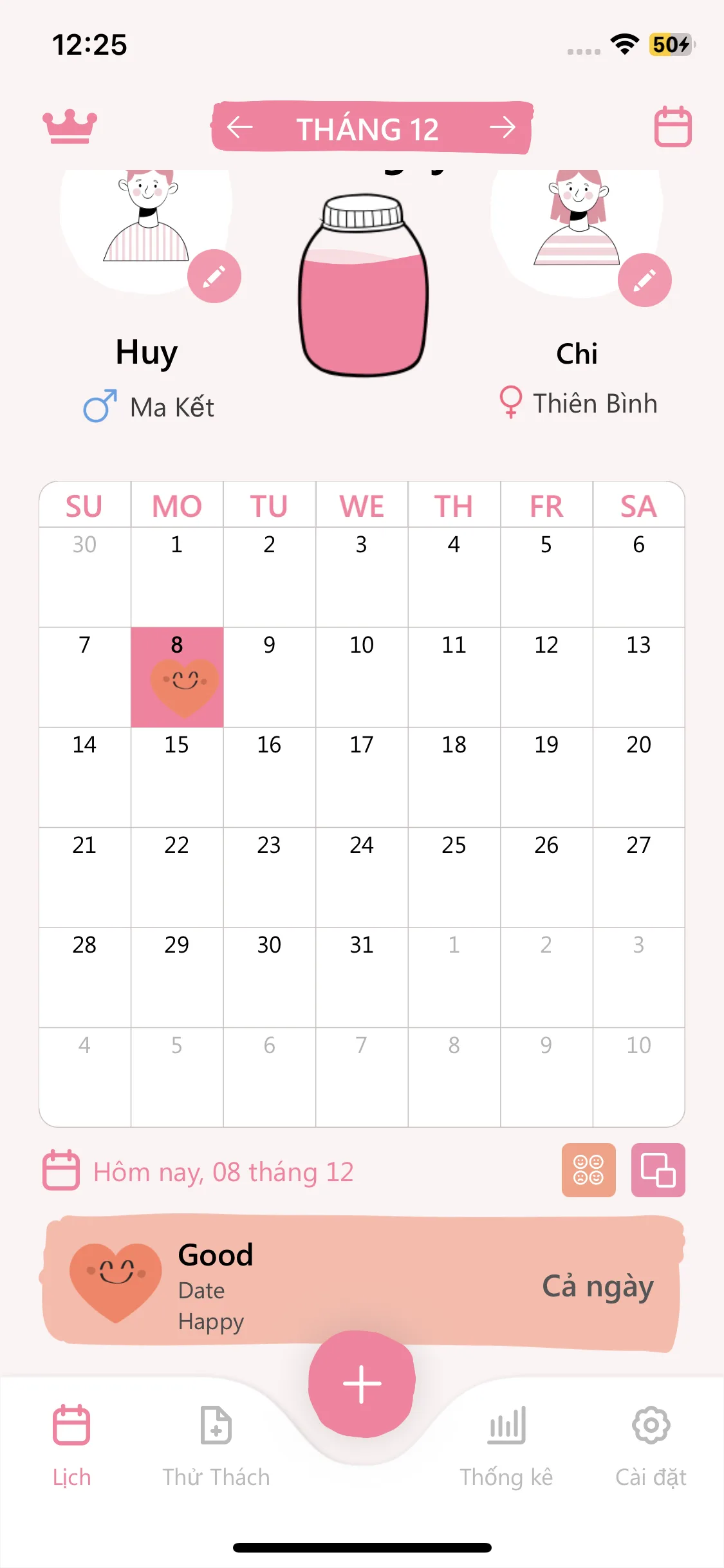This screenshot has width=724, height=1568.
Task: Open the premium crown icon
Action: tap(70, 126)
